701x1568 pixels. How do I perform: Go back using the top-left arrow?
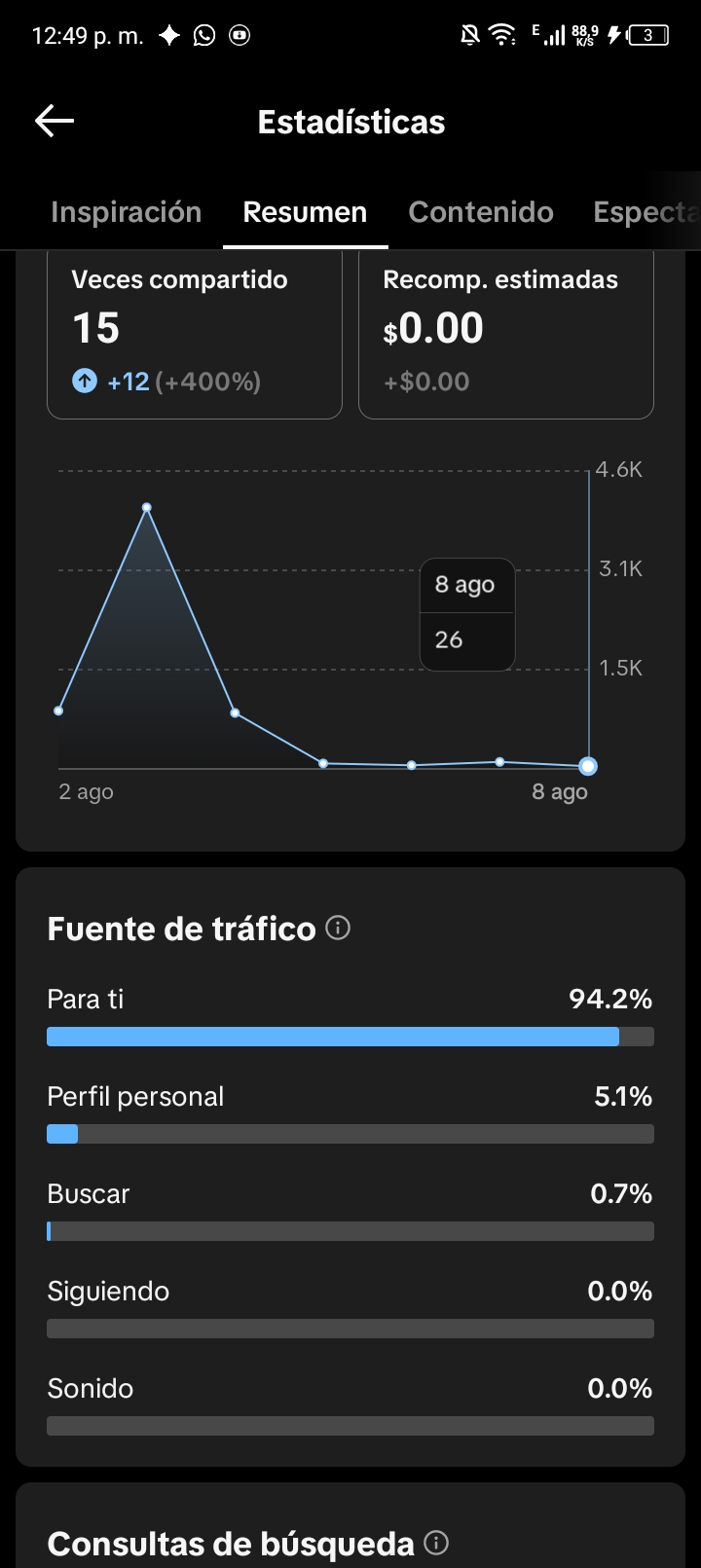55,122
